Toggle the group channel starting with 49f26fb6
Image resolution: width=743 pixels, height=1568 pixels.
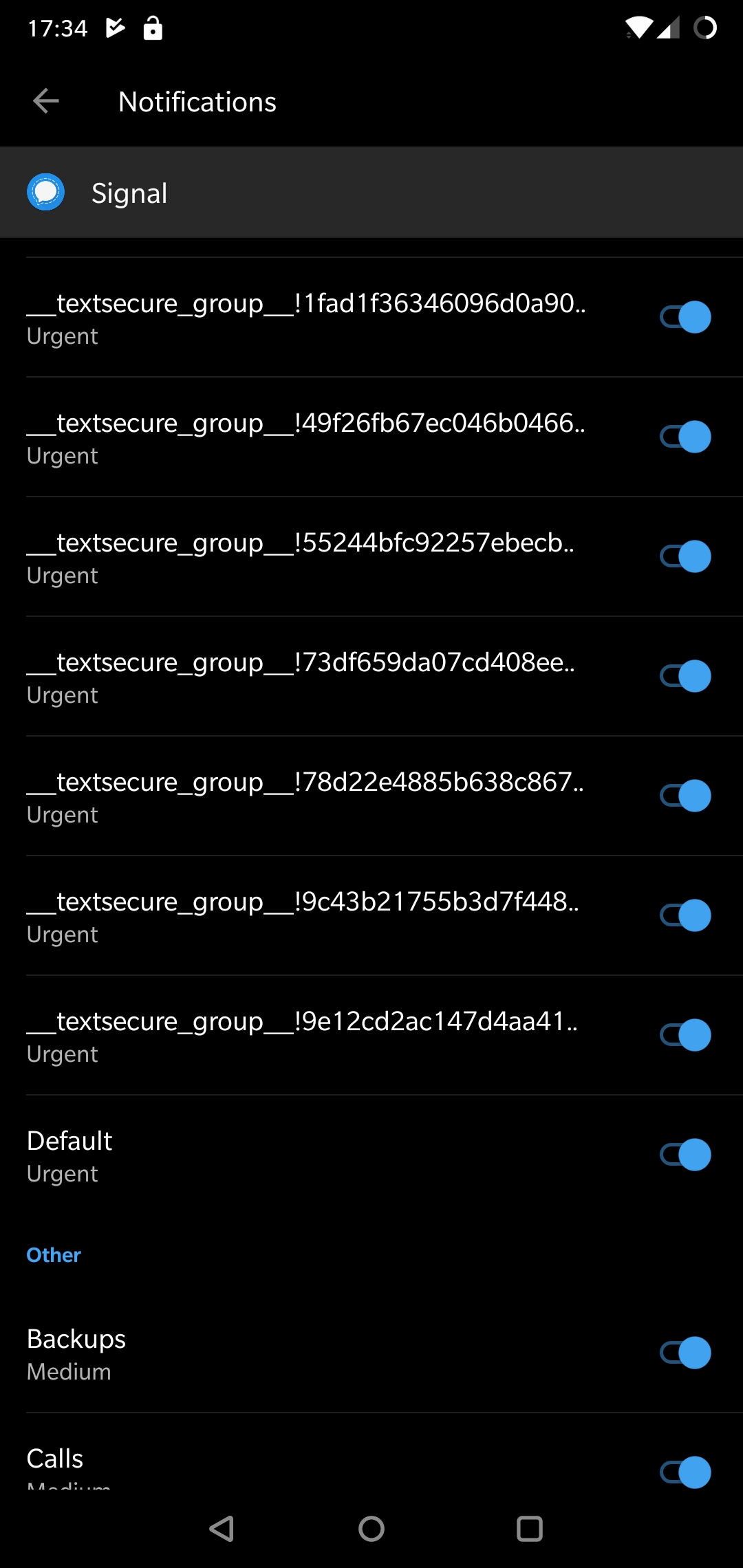(685, 436)
